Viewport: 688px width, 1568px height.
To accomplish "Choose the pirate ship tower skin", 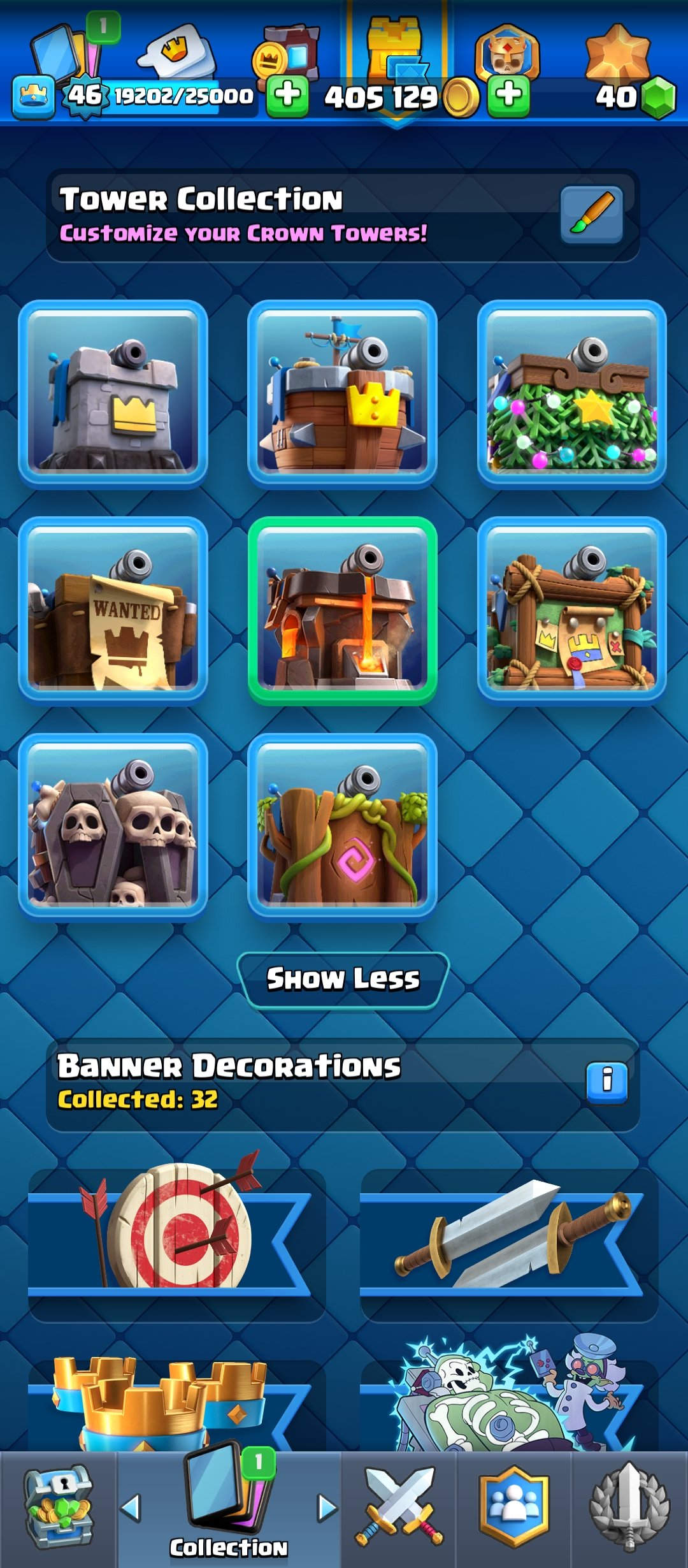I will point(342,393).
